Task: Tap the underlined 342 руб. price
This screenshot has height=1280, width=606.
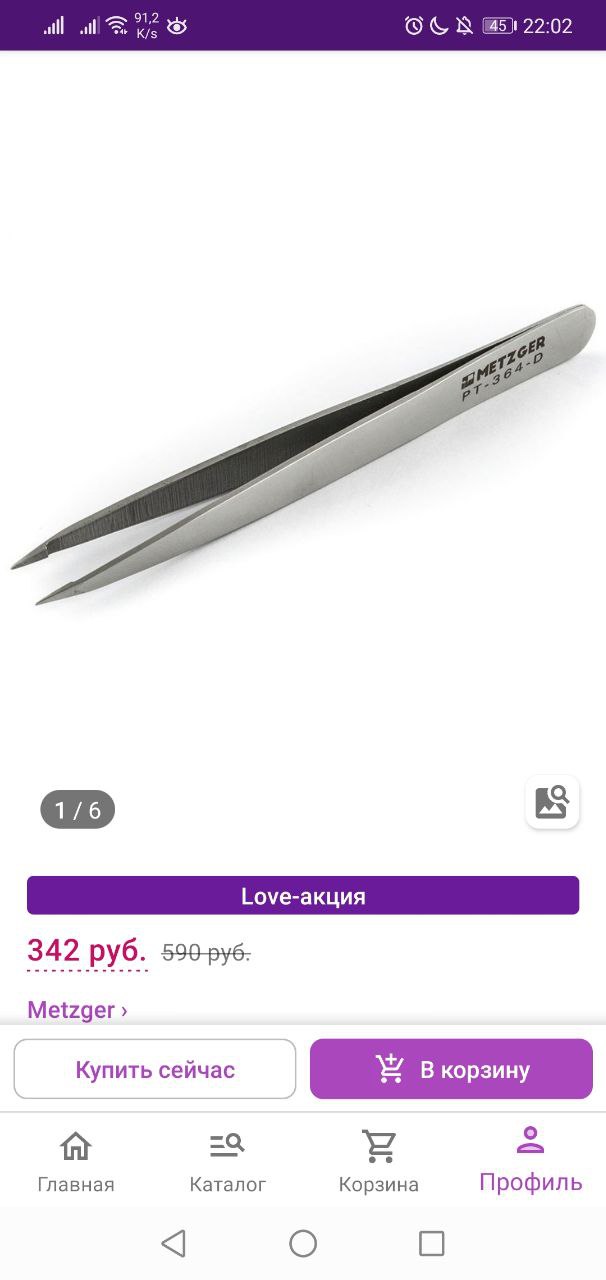Action: (87, 950)
